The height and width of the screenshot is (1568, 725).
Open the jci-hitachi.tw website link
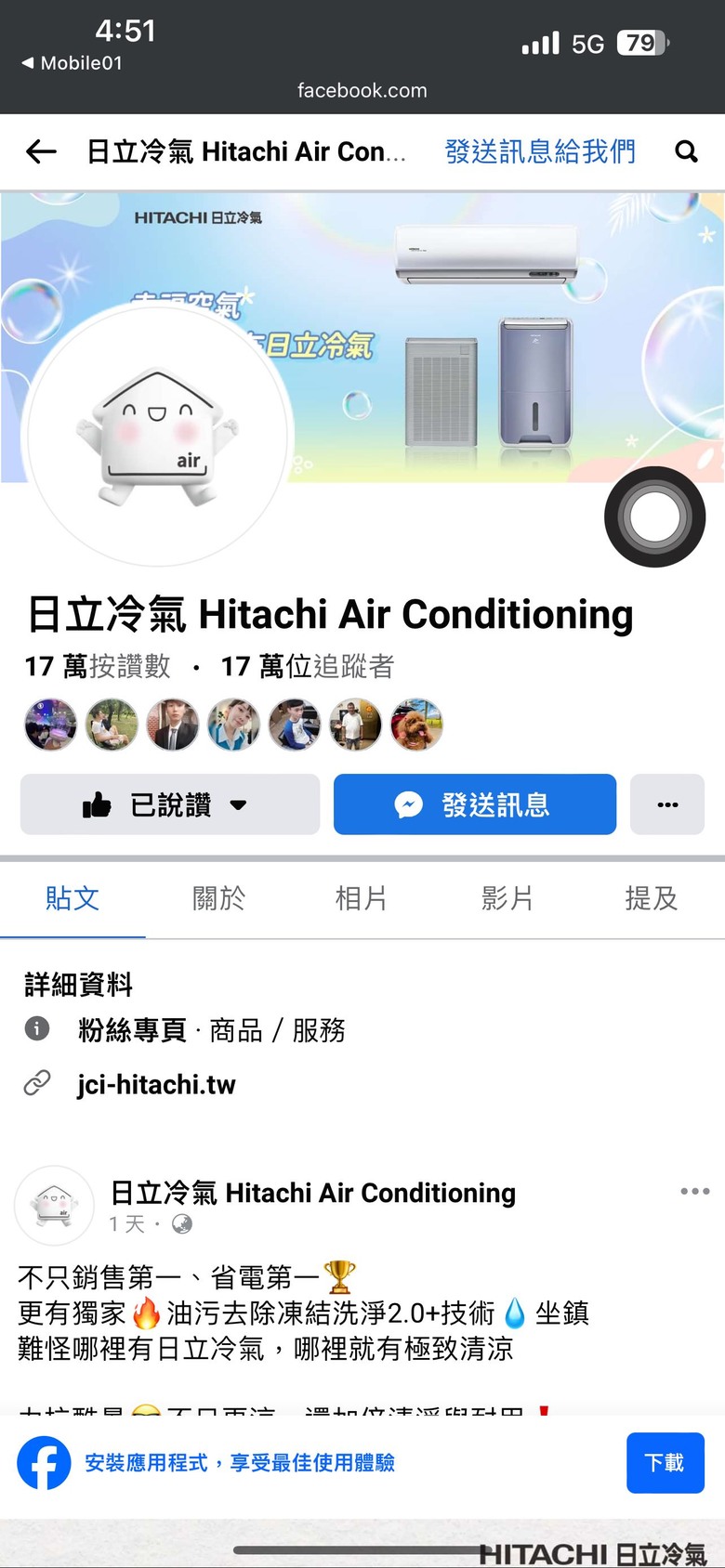[156, 1084]
